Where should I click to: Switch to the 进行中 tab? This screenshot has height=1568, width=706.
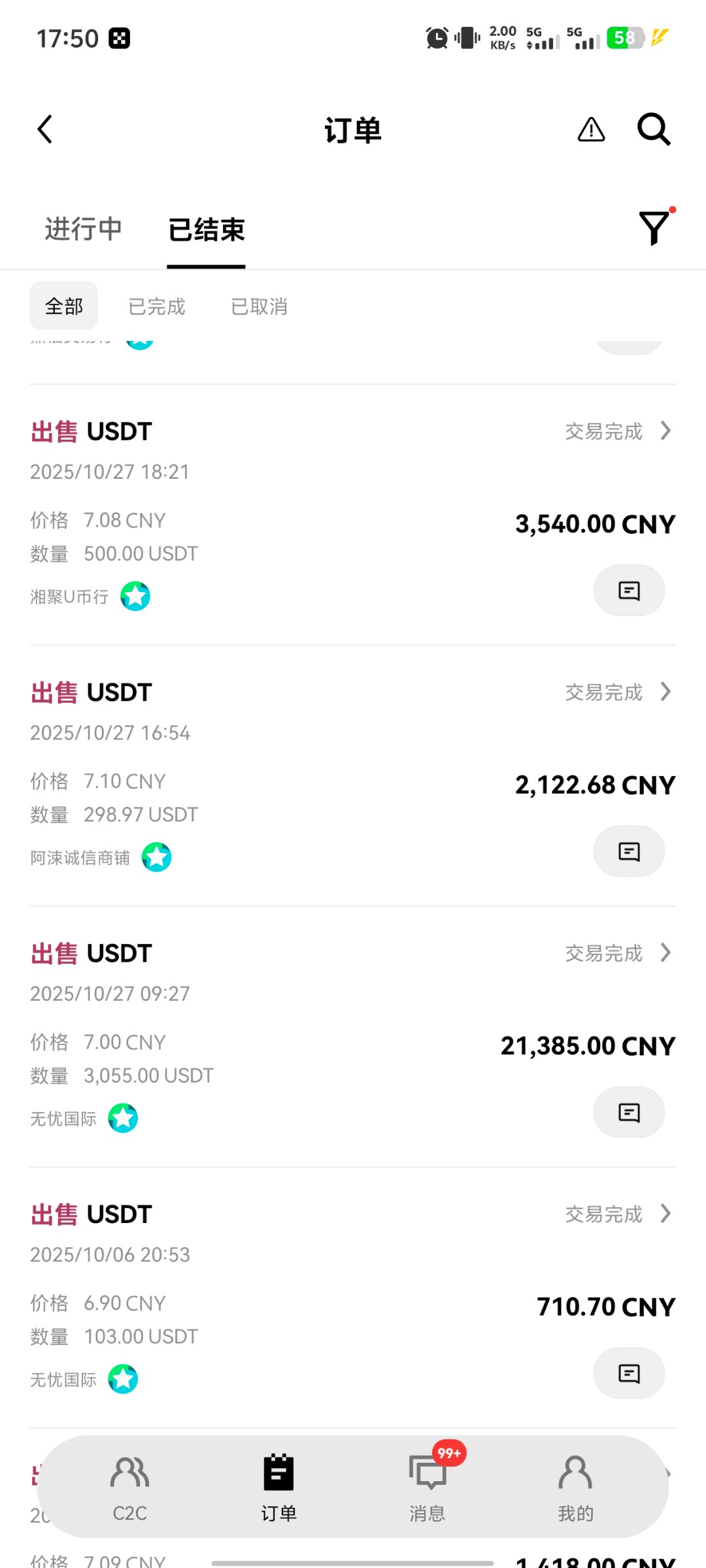84,229
